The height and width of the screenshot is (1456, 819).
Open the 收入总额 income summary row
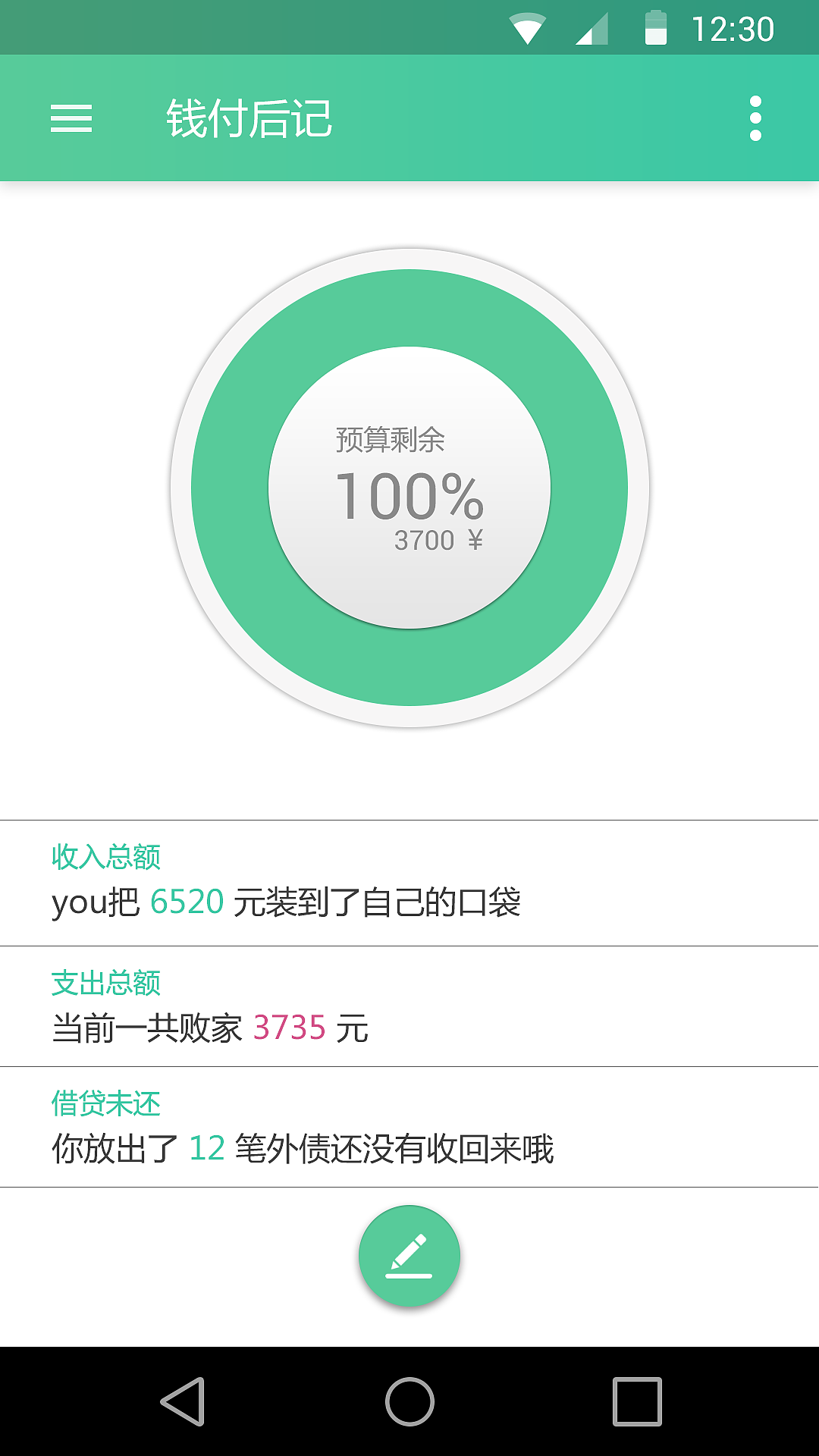click(x=409, y=883)
